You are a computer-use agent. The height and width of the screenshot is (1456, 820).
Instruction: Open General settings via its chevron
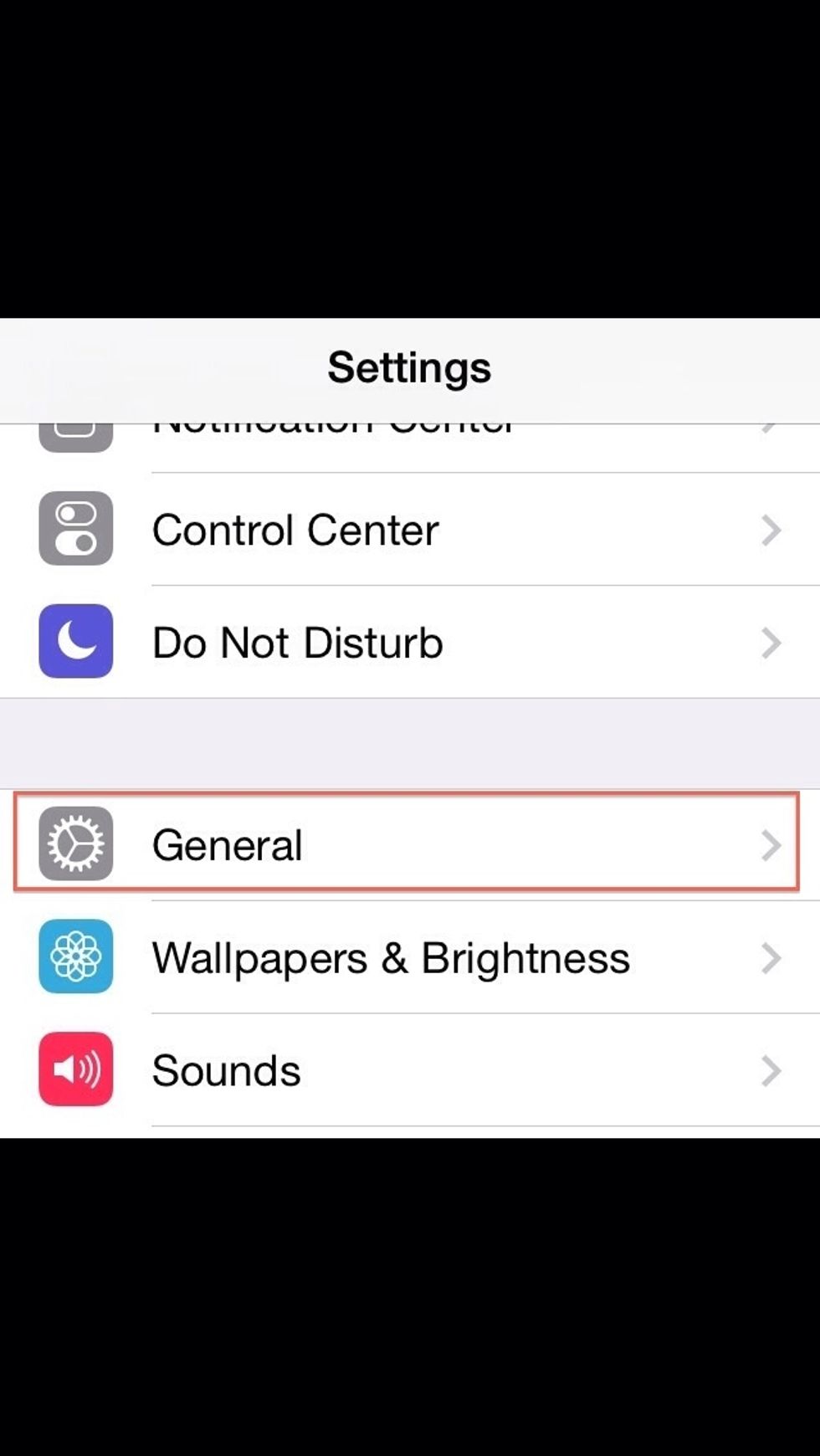click(771, 845)
